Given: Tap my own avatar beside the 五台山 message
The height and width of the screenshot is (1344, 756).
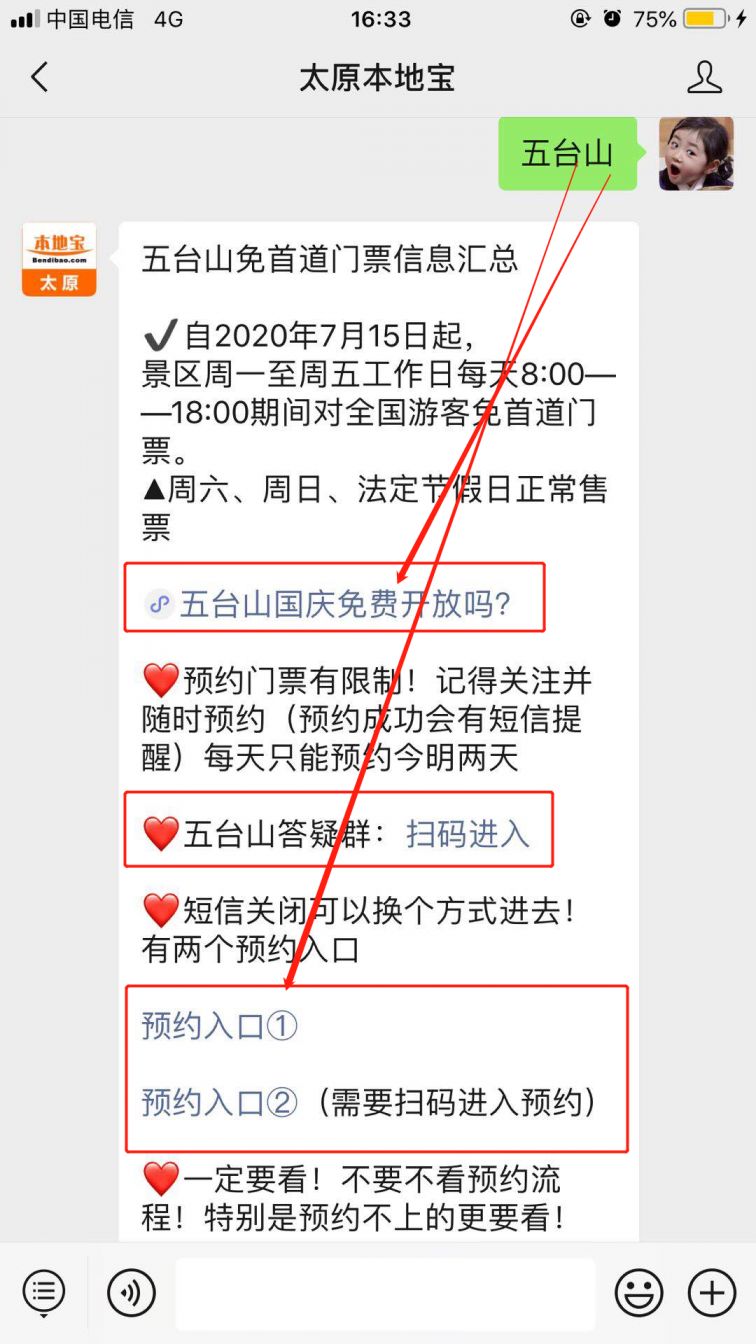Looking at the screenshot, I should 696,153.
